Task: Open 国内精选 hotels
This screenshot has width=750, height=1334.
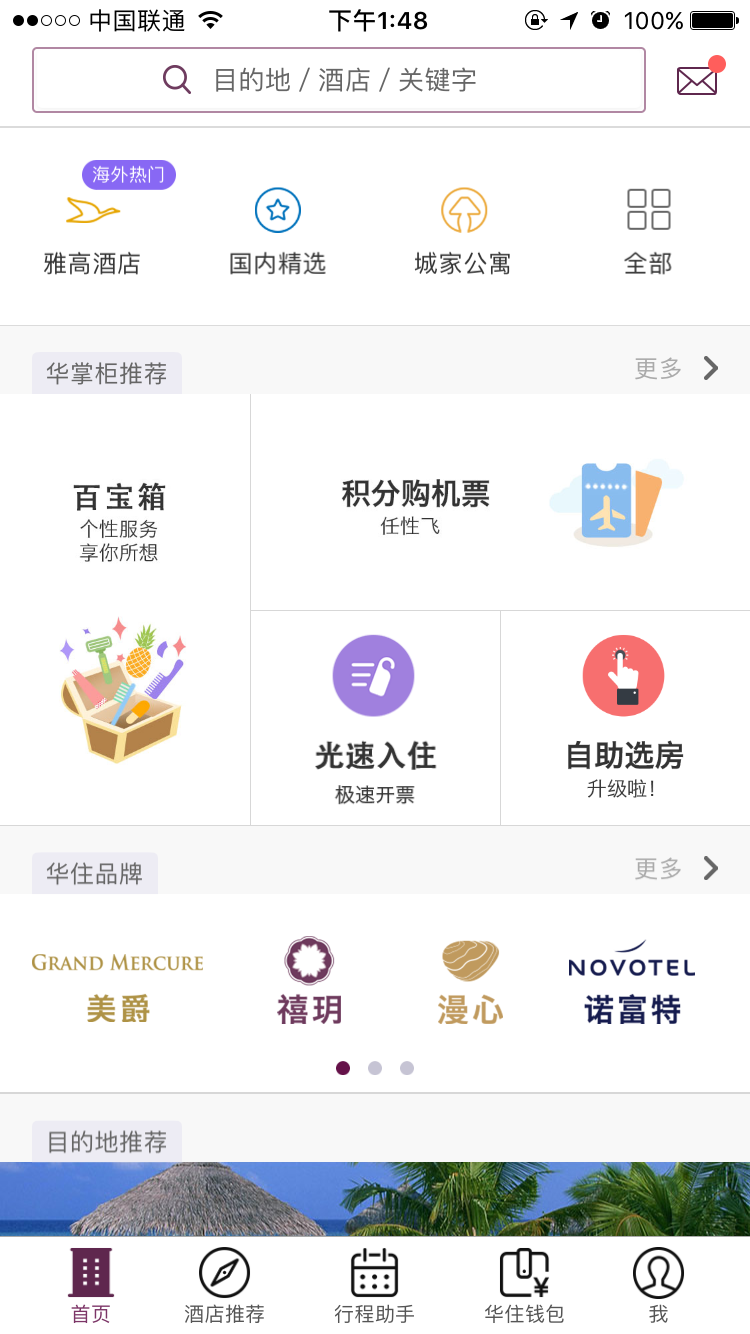Action: [x=277, y=230]
